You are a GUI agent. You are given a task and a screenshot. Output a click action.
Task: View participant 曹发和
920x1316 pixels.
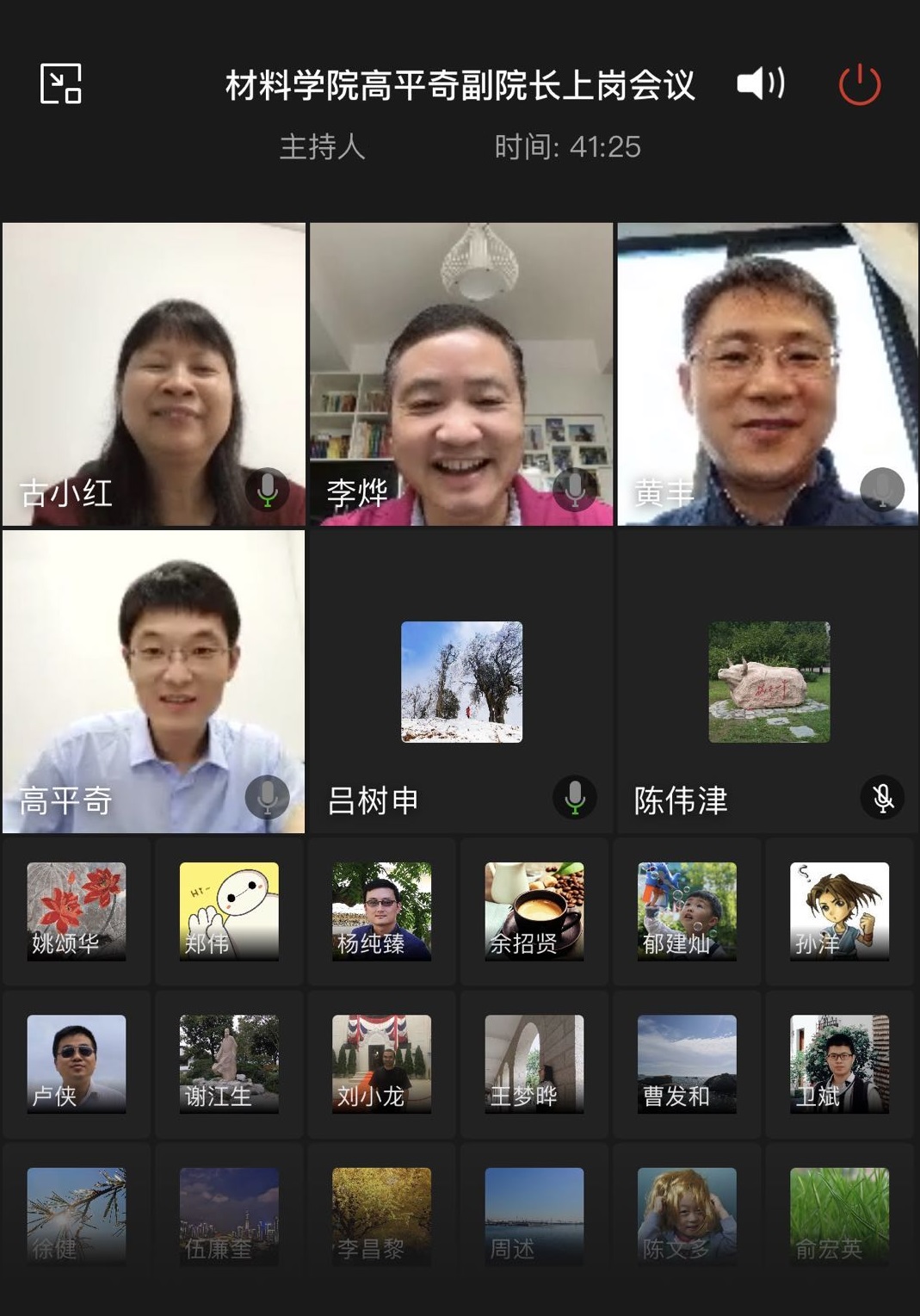687,1064
